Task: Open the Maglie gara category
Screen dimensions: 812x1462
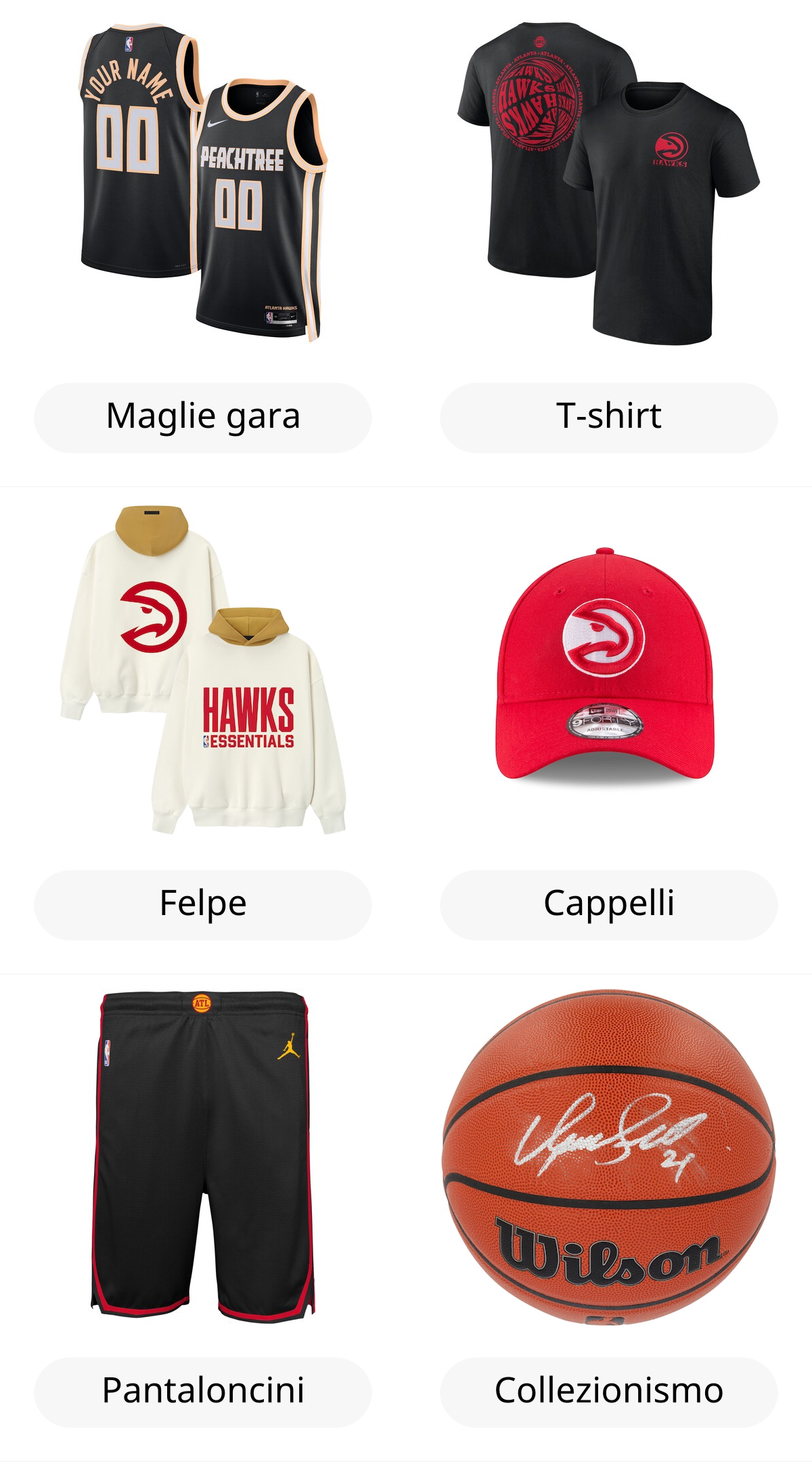Action: click(x=203, y=417)
